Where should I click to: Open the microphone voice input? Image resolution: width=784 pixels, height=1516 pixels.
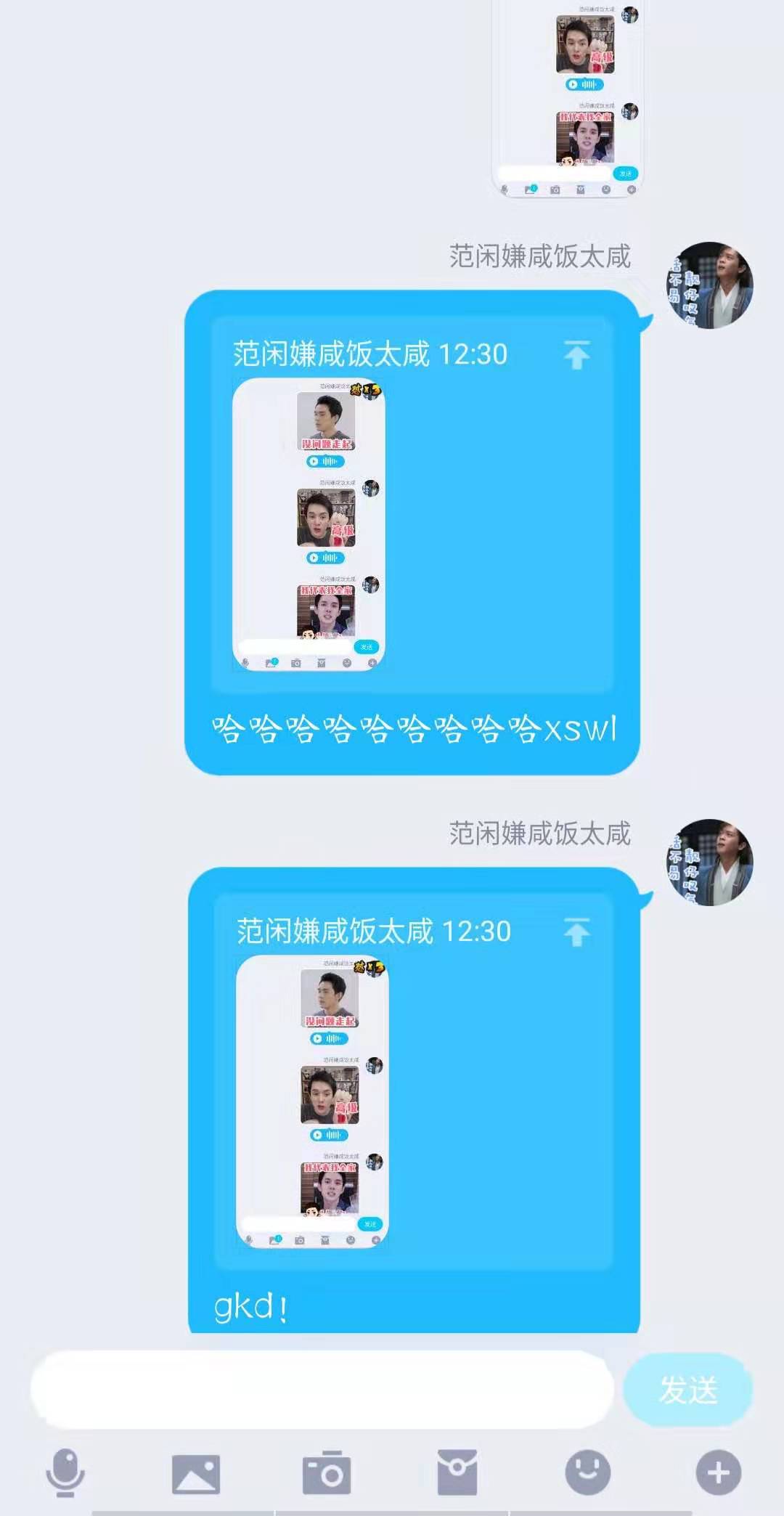tap(65, 1472)
